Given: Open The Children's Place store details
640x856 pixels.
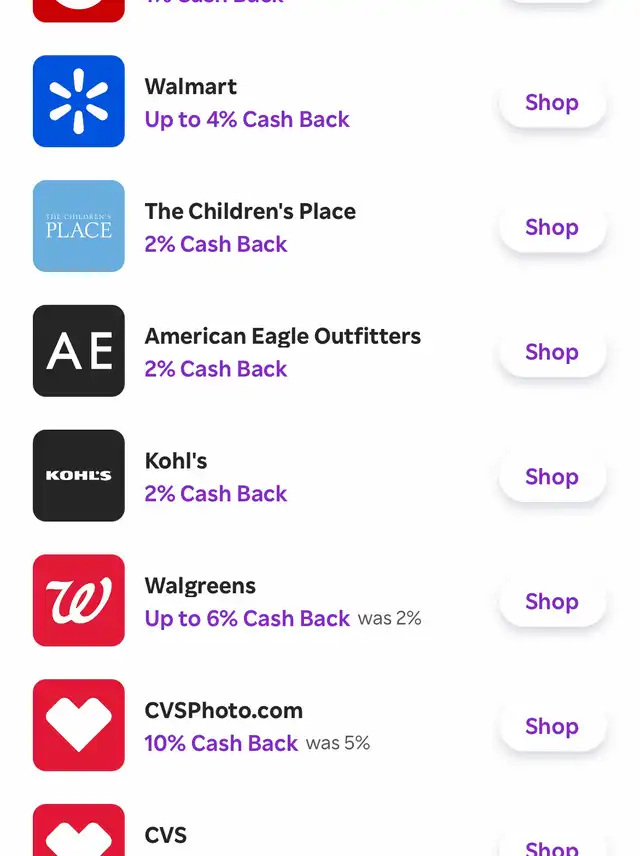Looking at the screenshot, I should 250,227.
